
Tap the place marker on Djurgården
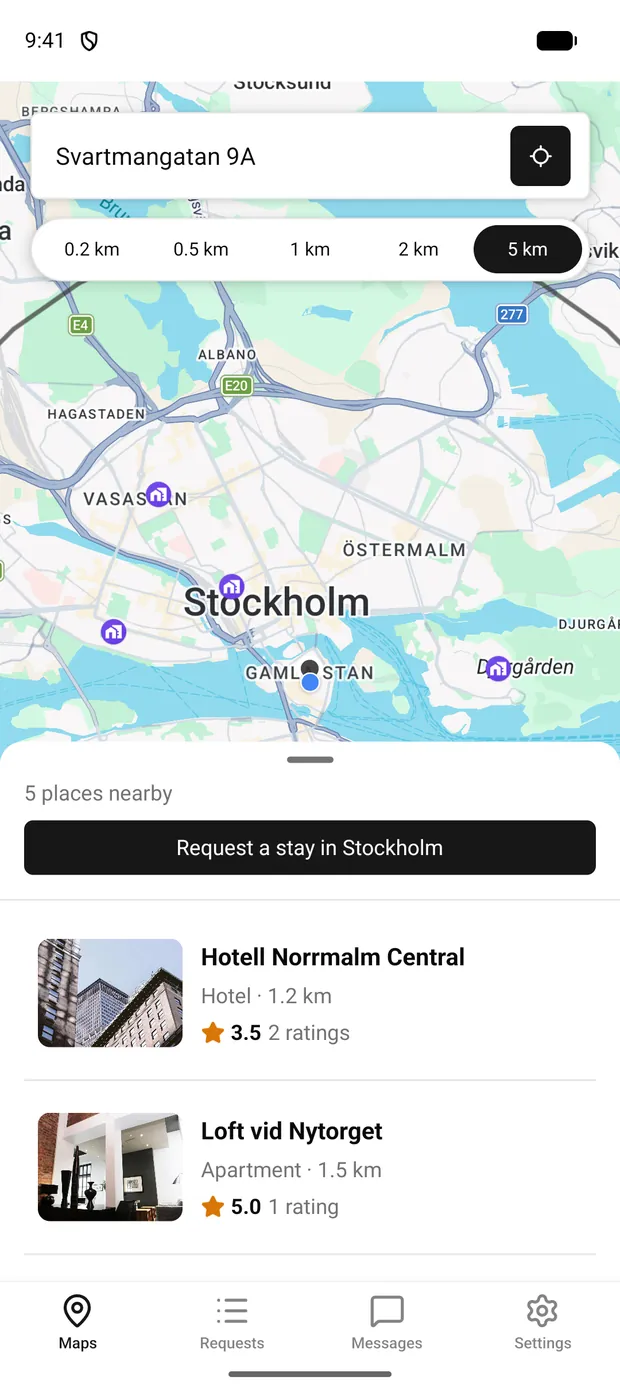click(x=498, y=668)
